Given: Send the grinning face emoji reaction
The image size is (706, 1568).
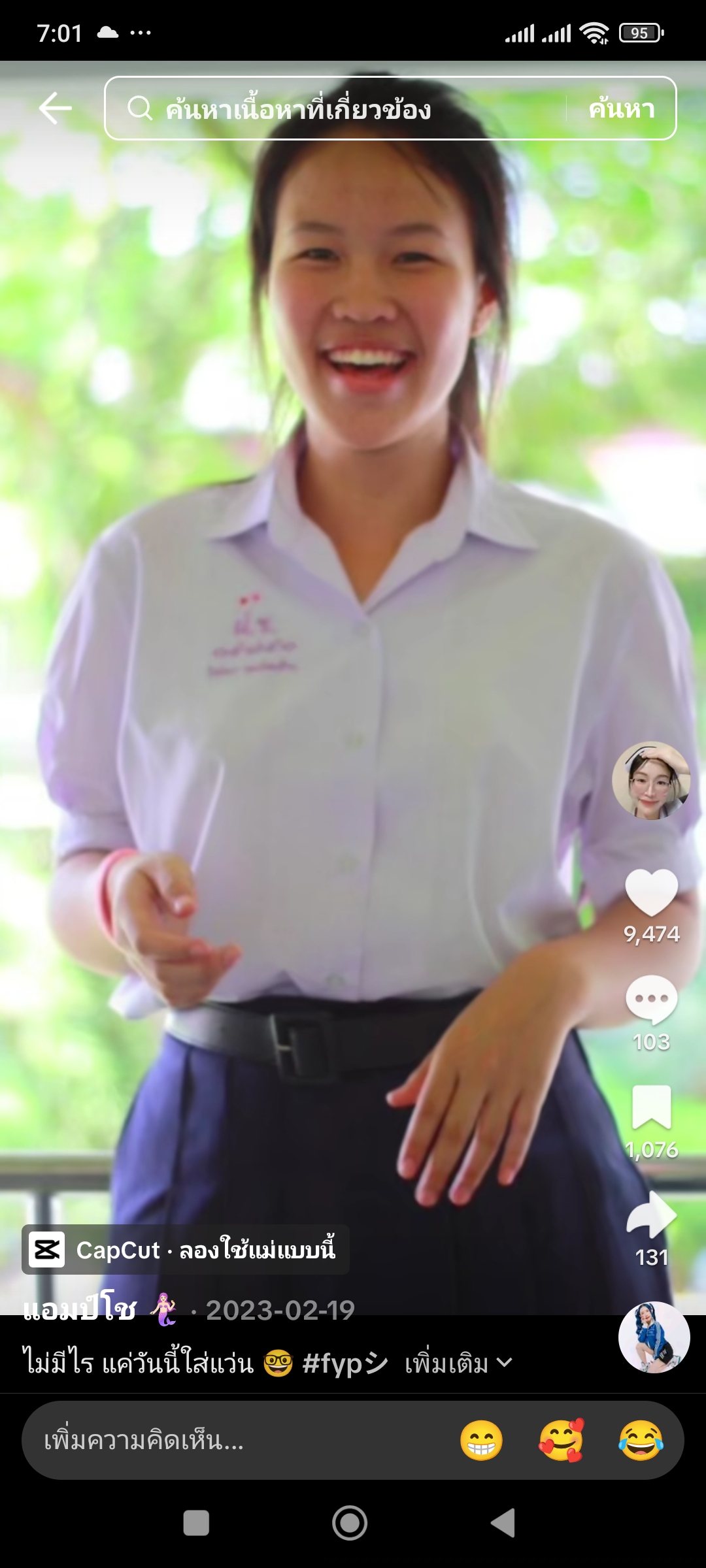Looking at the screenshot, I should [x=481, y=1441].
